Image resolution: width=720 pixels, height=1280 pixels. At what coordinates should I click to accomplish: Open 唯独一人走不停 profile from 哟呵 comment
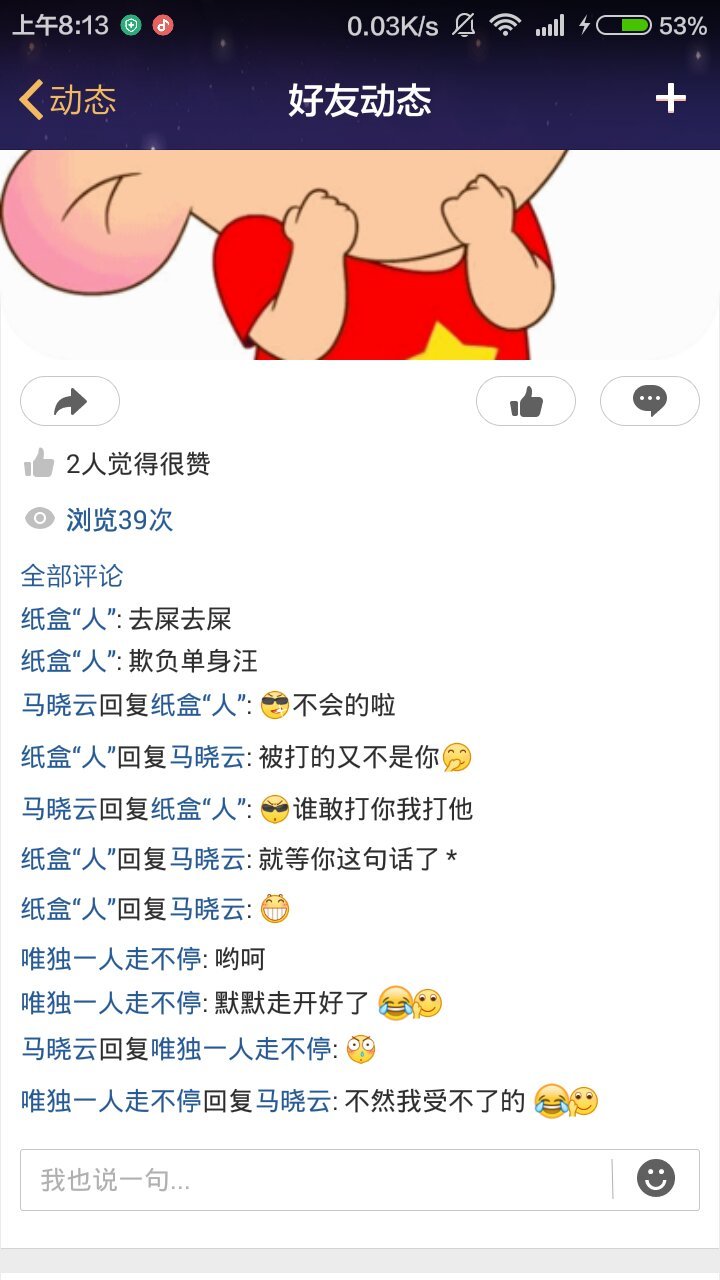[x=111, y=959]
